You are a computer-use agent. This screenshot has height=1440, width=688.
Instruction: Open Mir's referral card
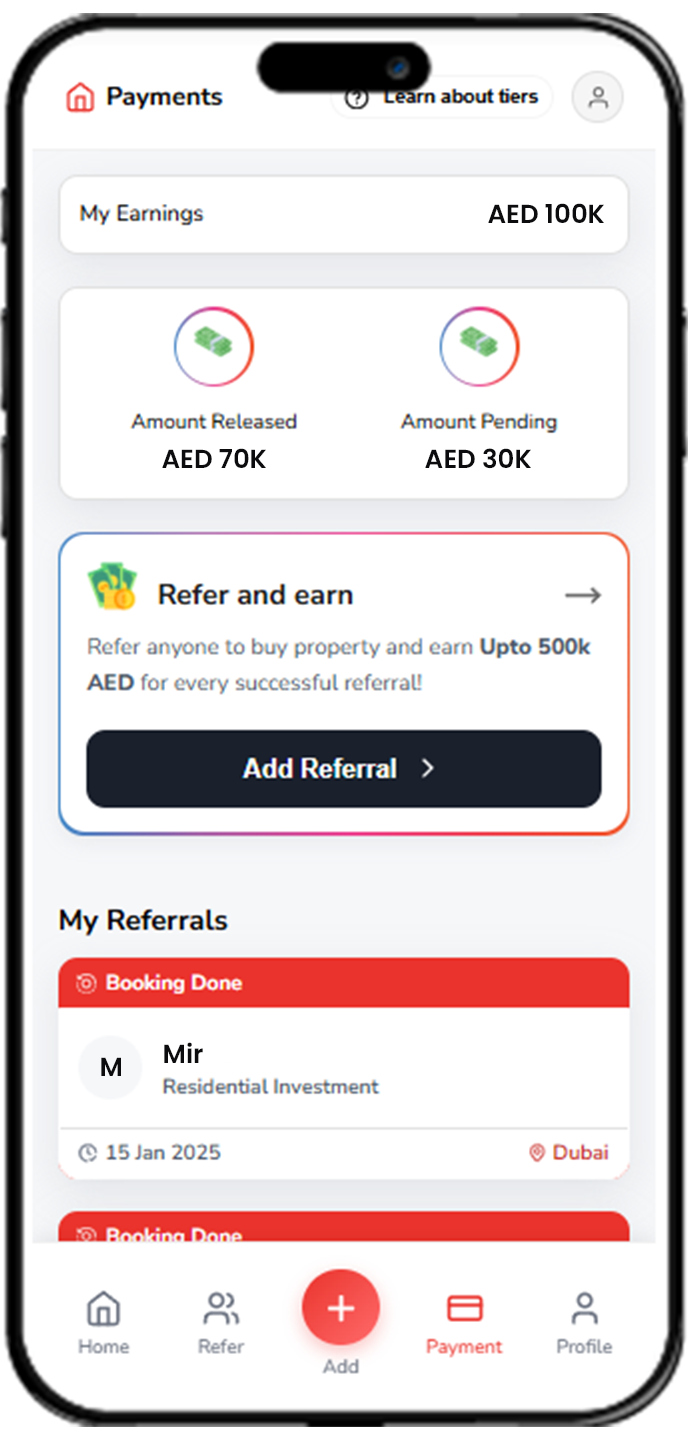(343, 1070)
